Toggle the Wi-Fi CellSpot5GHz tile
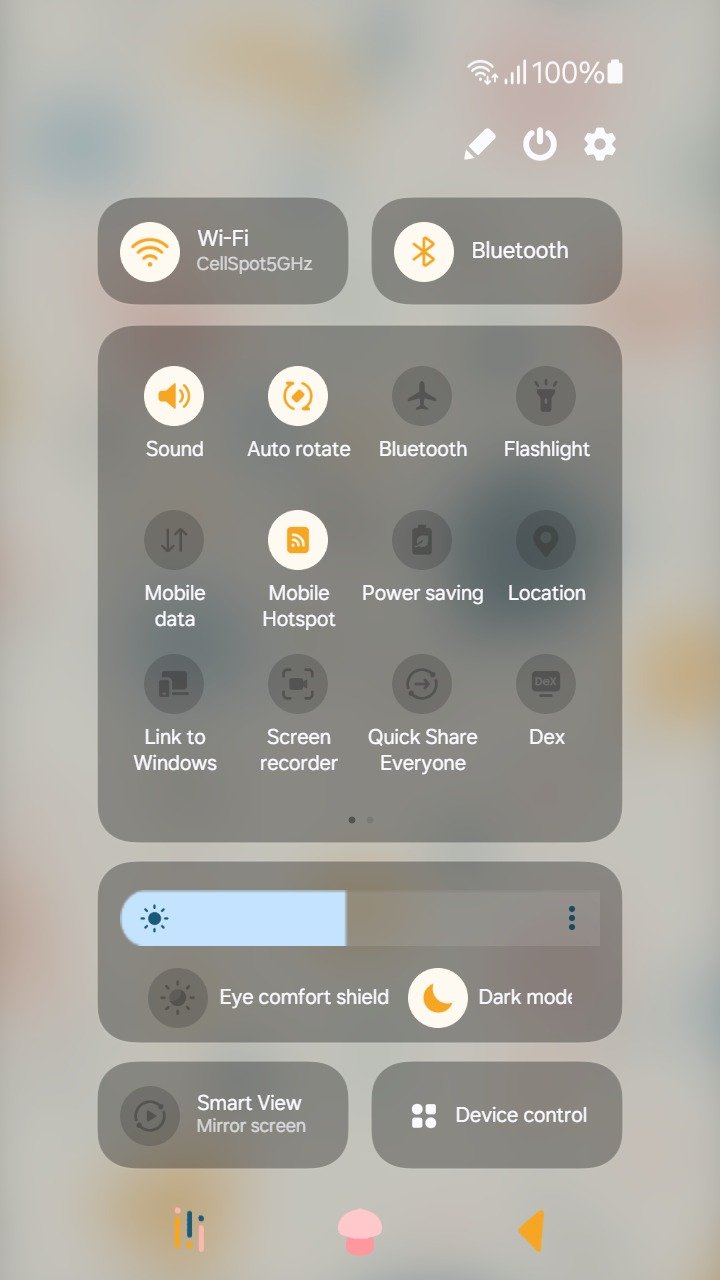The image size is (720, 1280). [223, 251]
